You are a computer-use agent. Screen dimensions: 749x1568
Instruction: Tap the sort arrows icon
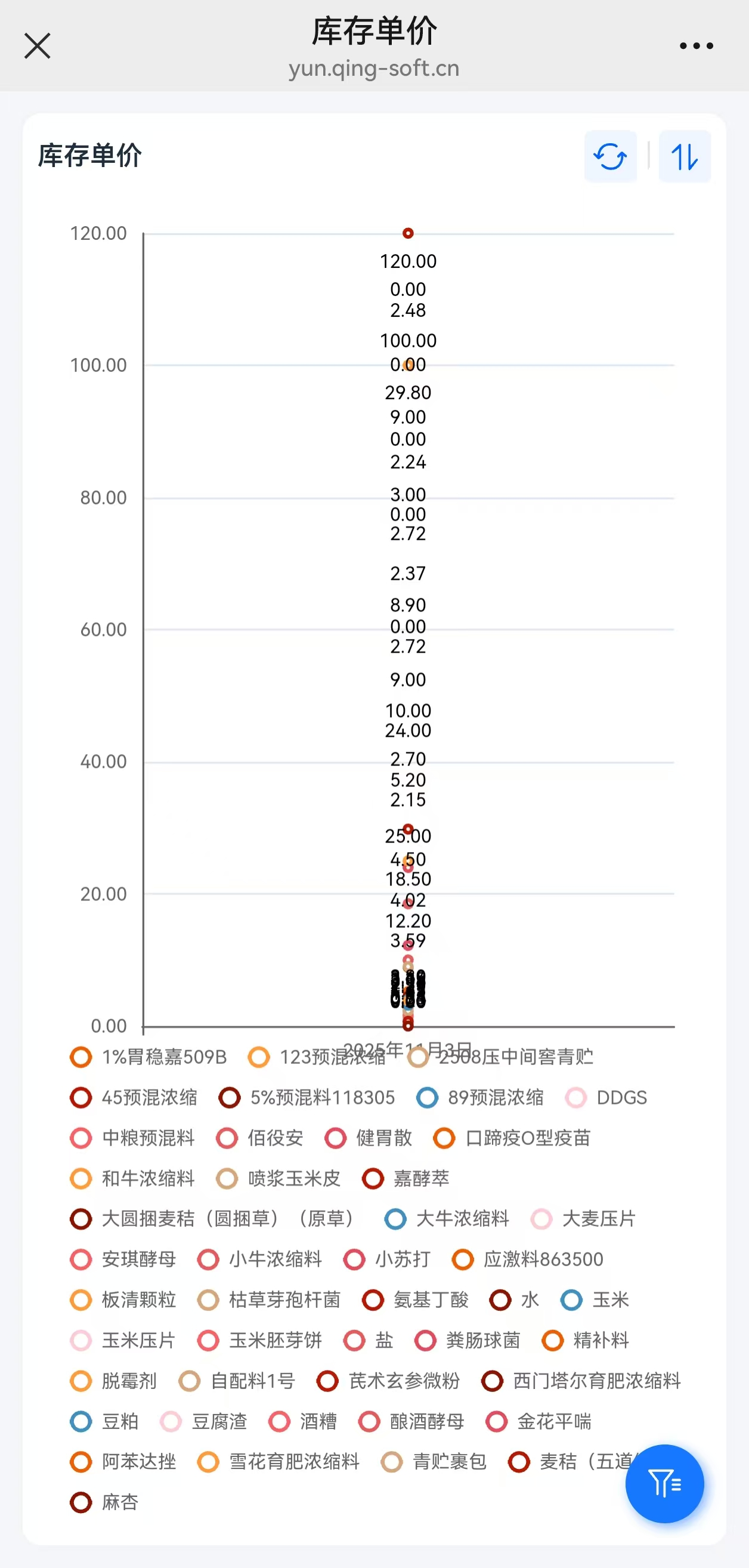(685, 156)
